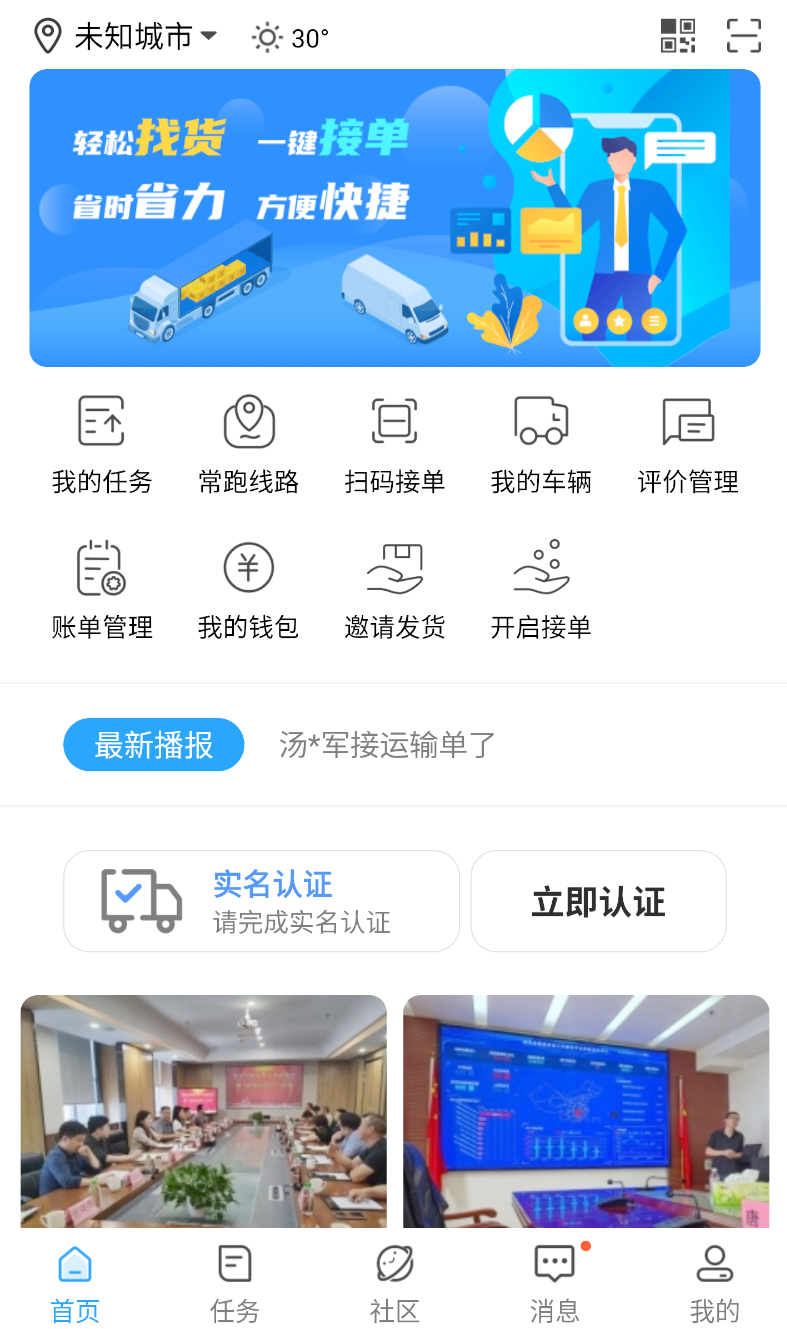Open 最新播报 latest broadcast feed

pyautogui.click(x=153, y=744)
